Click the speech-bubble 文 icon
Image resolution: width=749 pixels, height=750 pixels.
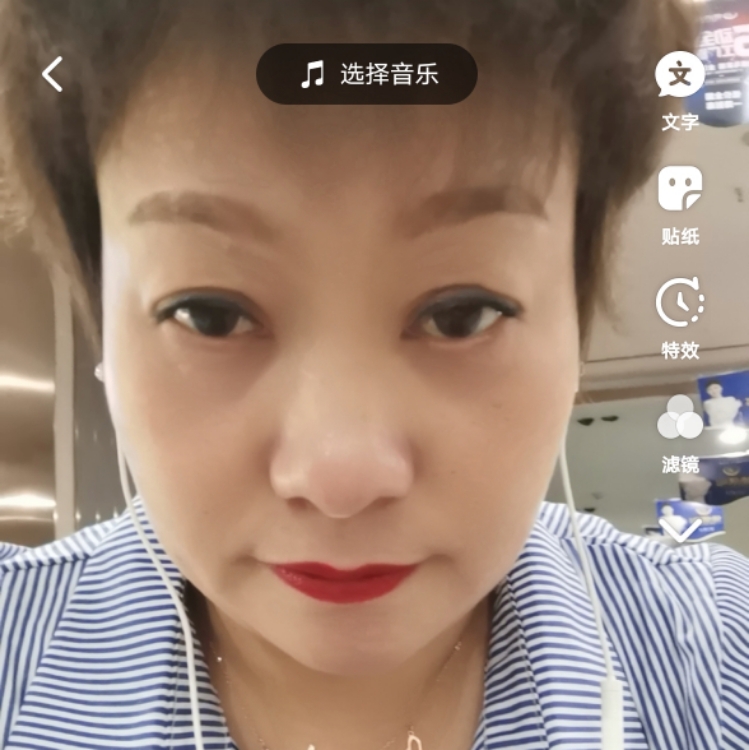pos(681,73)
